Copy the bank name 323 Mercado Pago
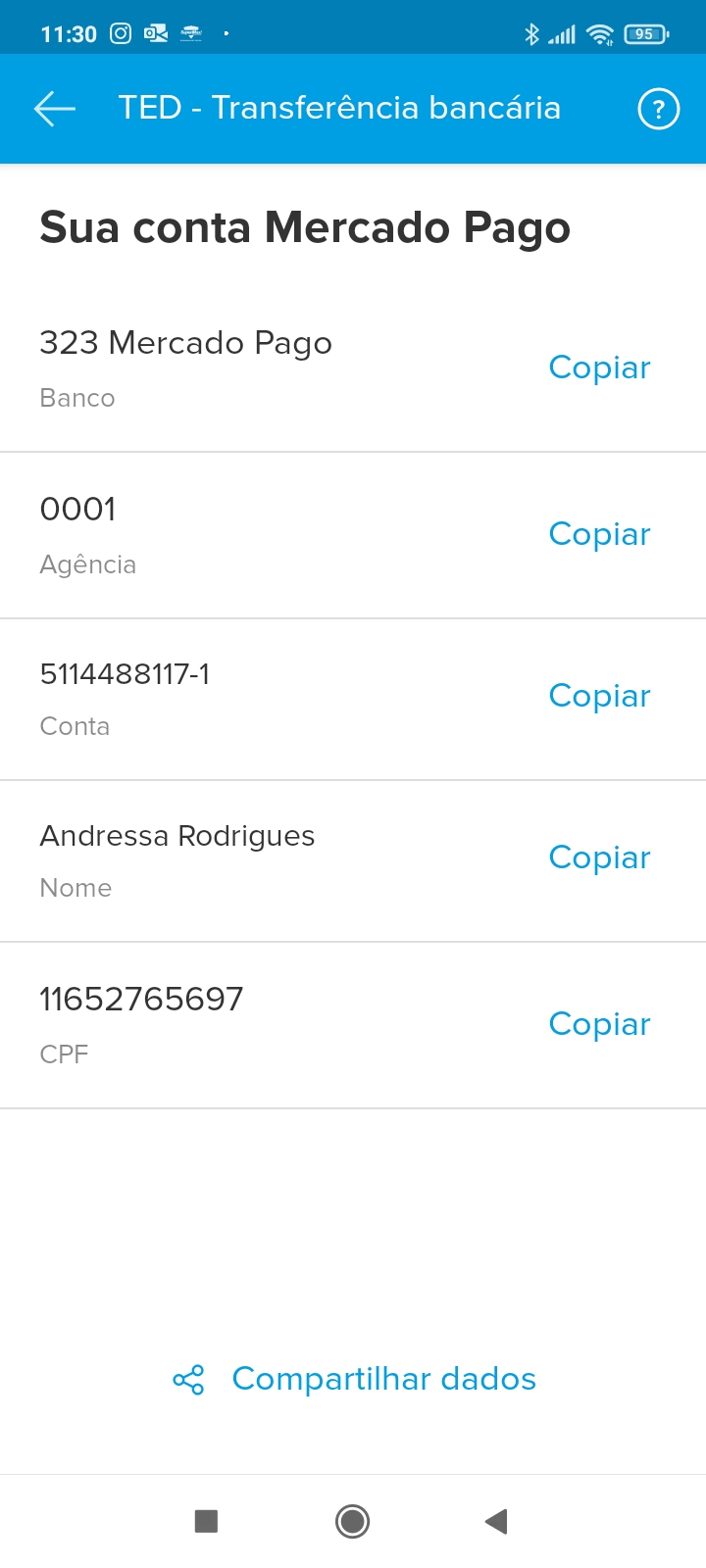 pyautogui.click(x=599, y=367)
